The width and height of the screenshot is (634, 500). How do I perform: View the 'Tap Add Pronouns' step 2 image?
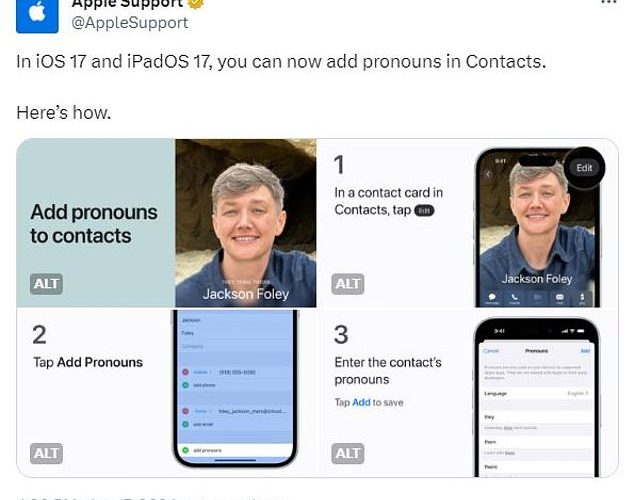click(x=167, y=392)
